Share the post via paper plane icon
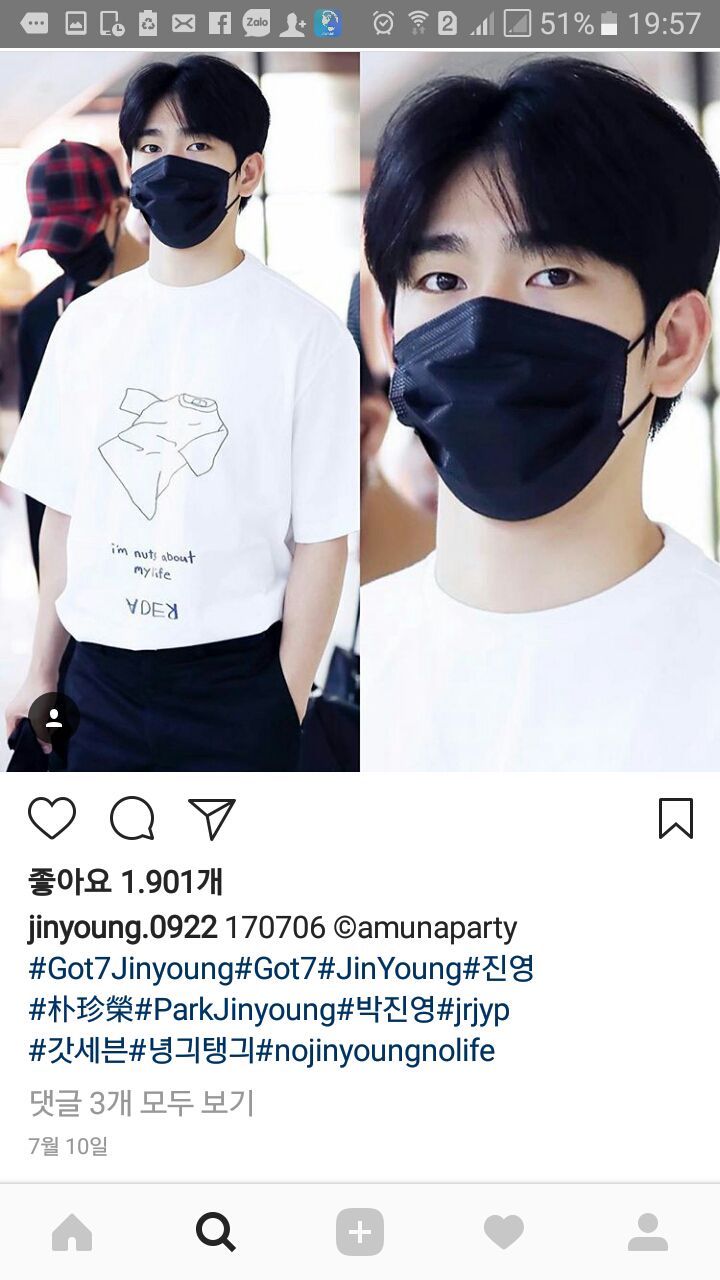The height and width of the screenshot is (1280, 720). coord(212,818)
